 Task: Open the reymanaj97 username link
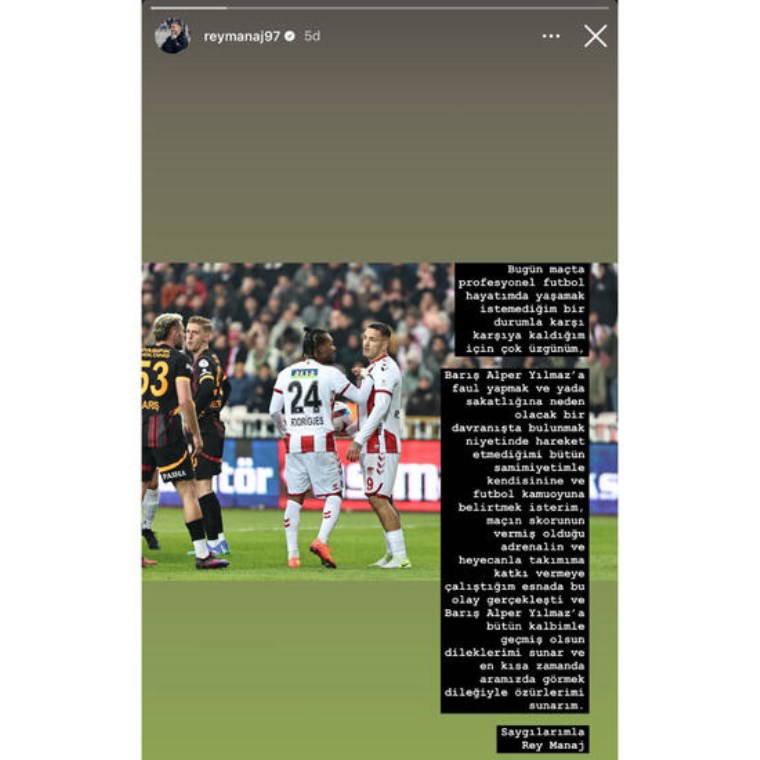click(241, 36)
